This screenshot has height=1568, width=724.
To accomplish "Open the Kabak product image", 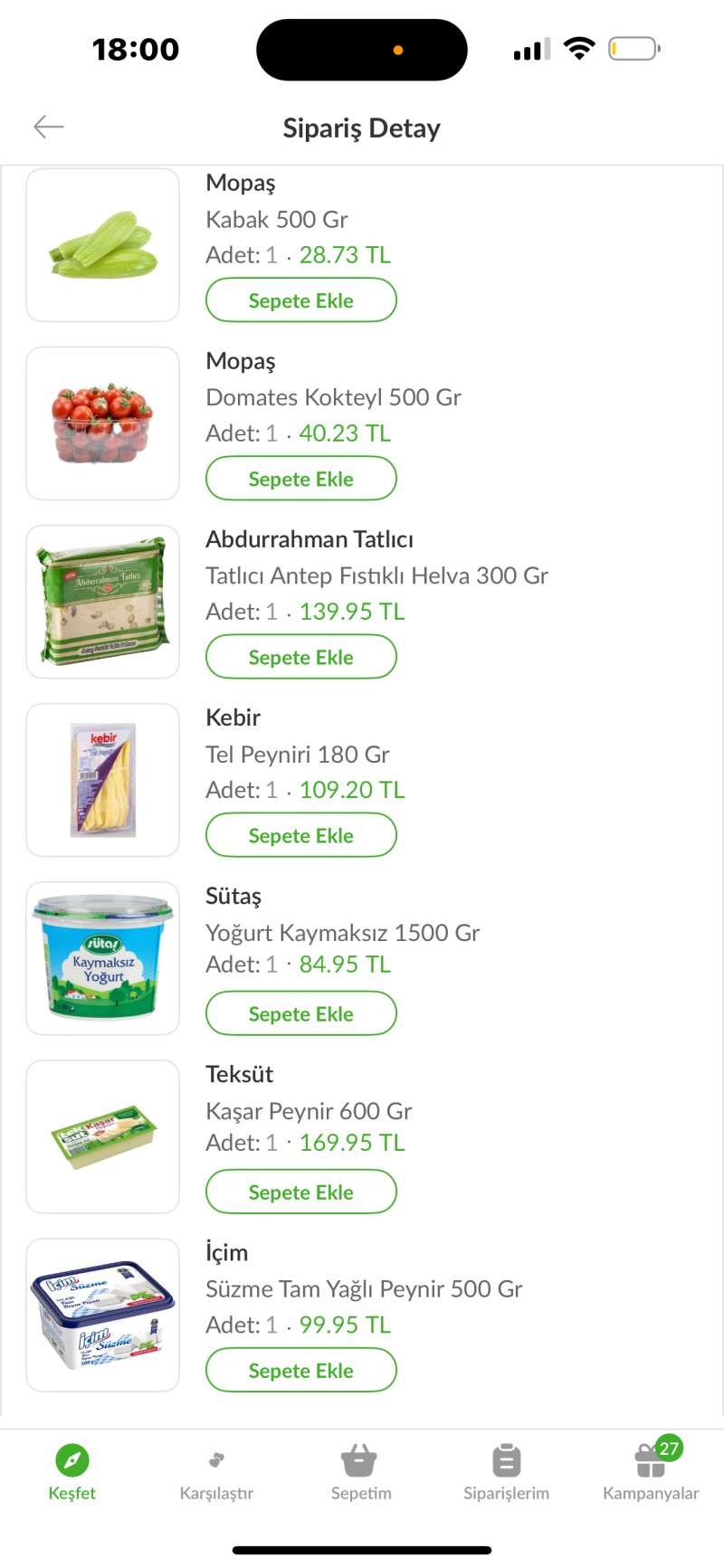I will click(103, 245).
